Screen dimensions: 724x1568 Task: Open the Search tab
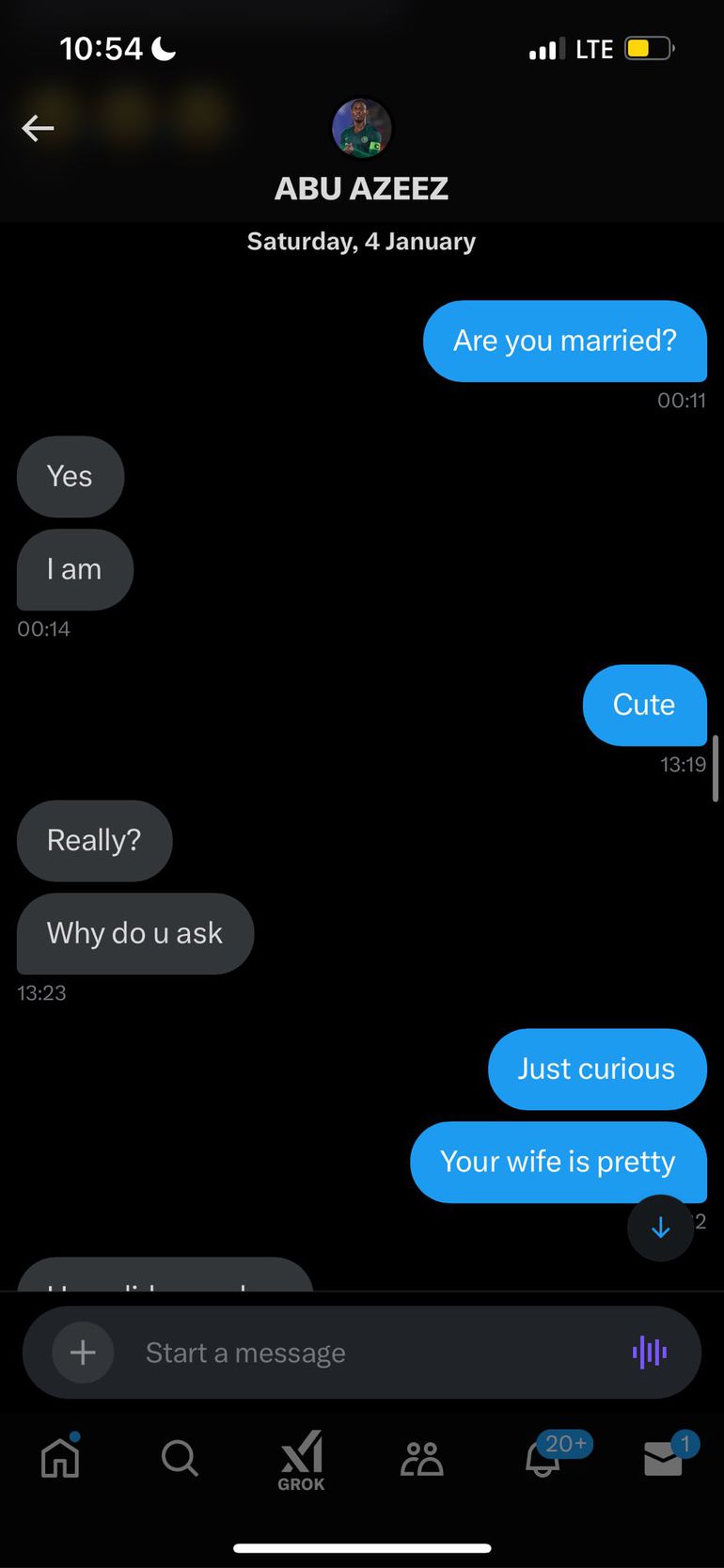180,1458
